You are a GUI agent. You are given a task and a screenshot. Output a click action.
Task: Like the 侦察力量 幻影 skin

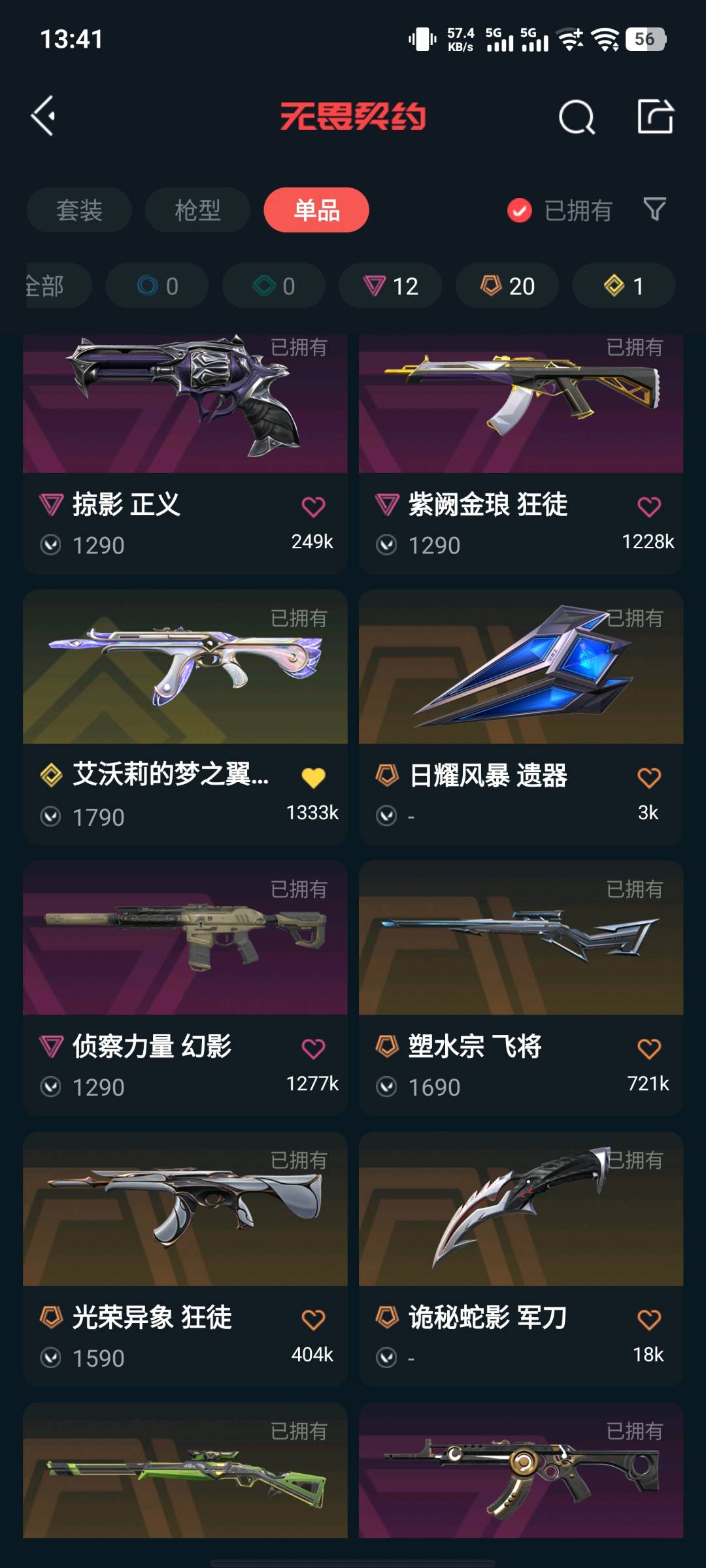[313, 1049]
